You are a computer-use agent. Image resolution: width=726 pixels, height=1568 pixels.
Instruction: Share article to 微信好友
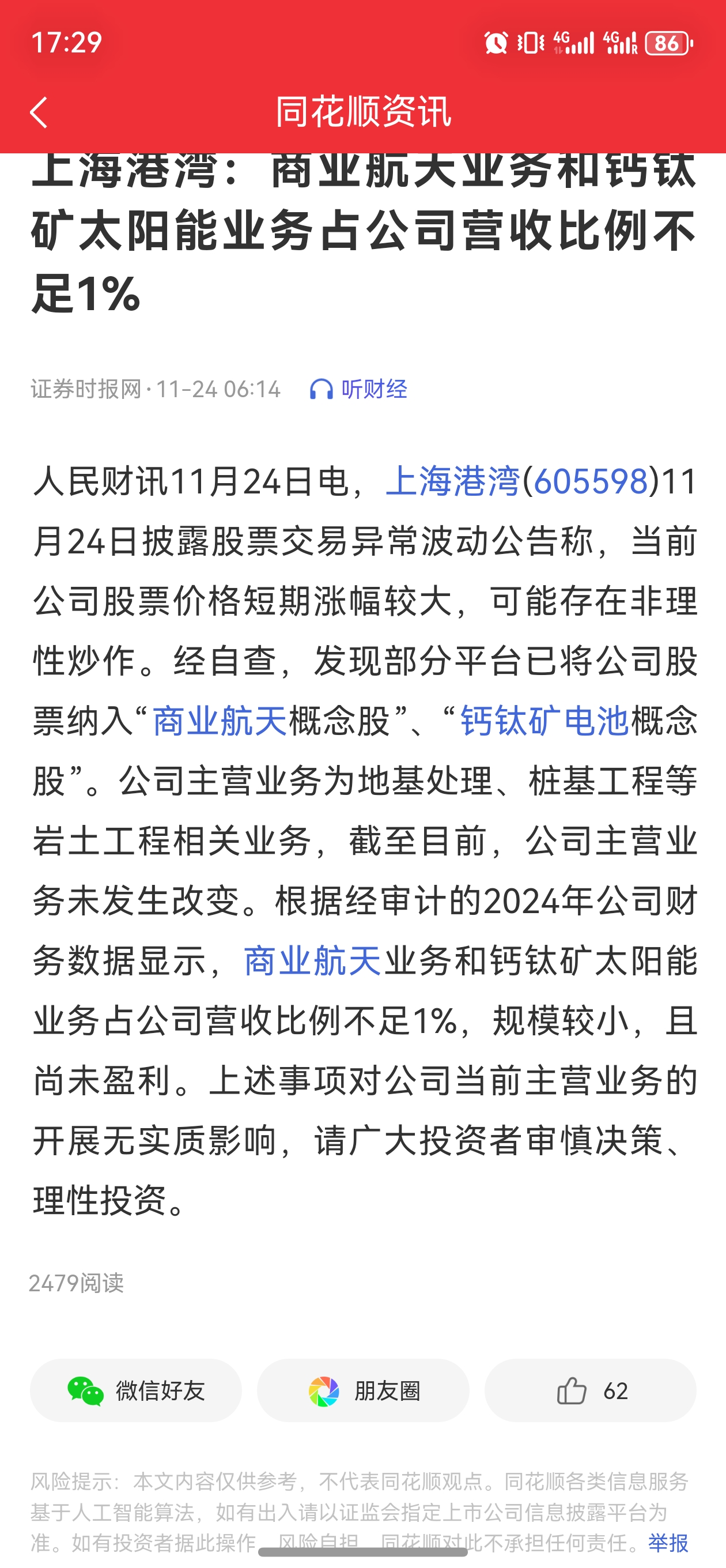point(136,1391)
